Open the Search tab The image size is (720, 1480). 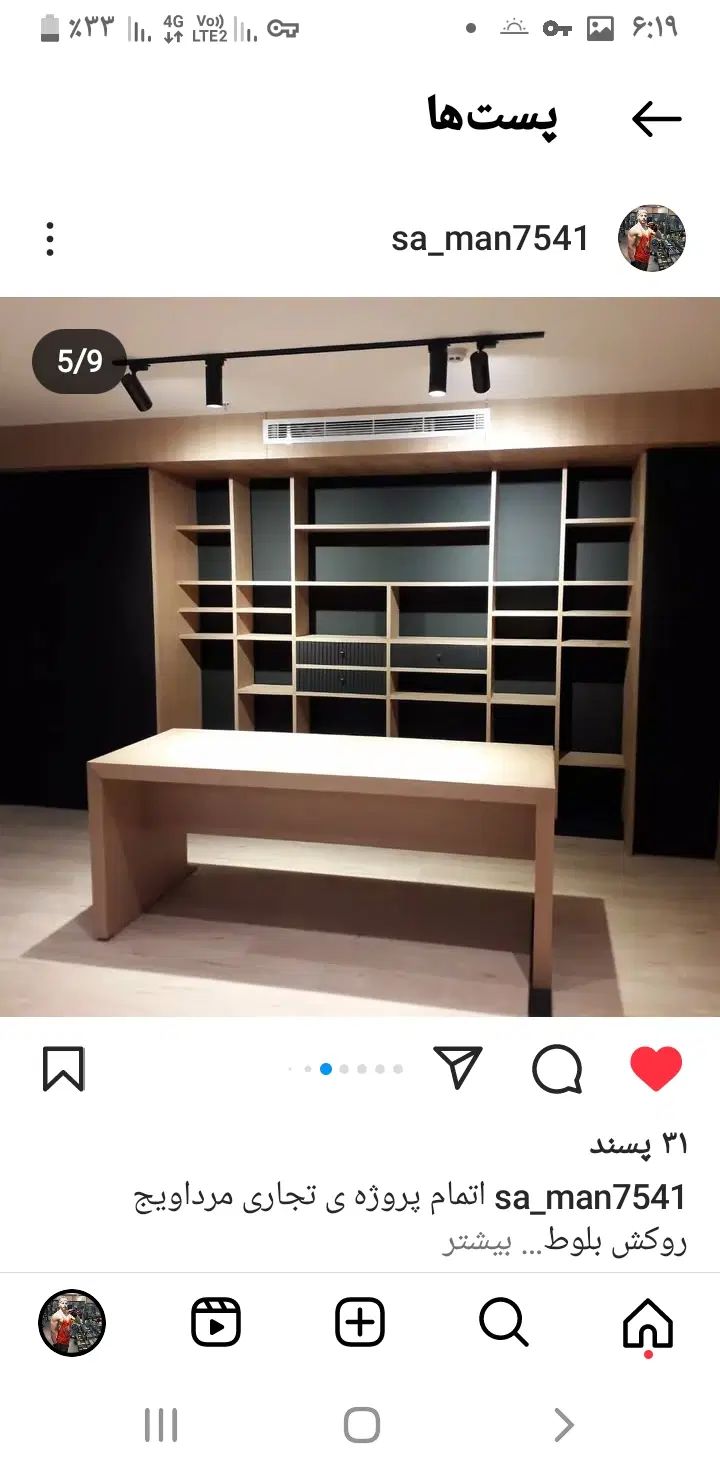click(503, 1324)
